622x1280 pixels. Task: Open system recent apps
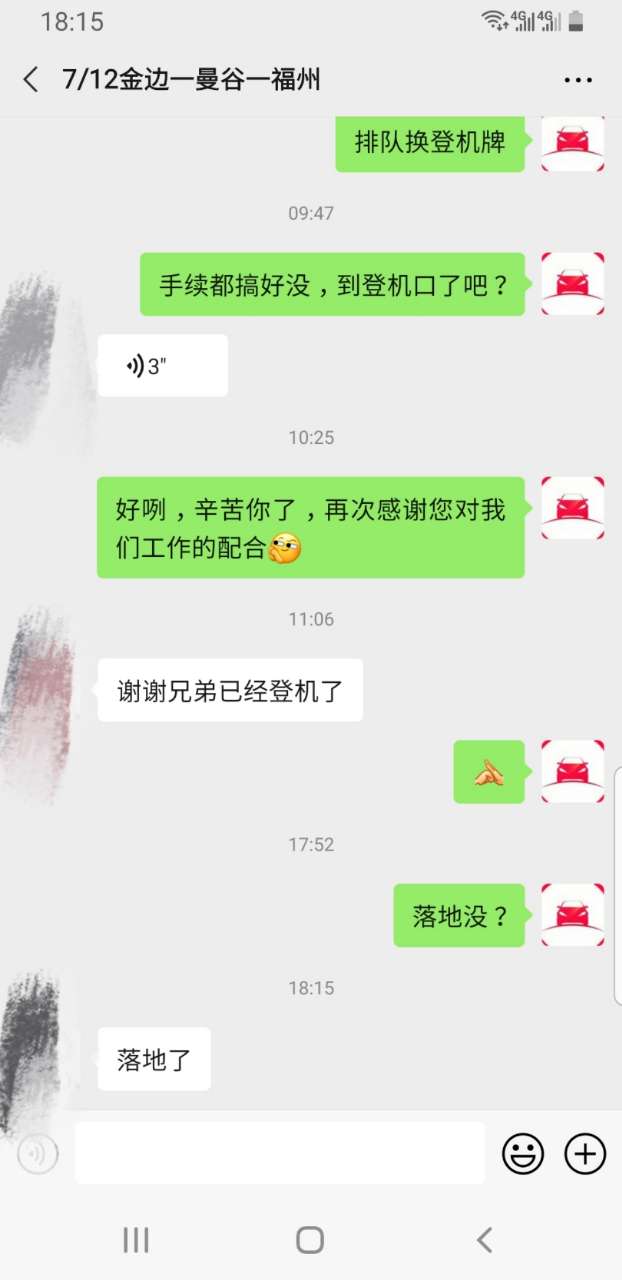[x=136, y=1240]
